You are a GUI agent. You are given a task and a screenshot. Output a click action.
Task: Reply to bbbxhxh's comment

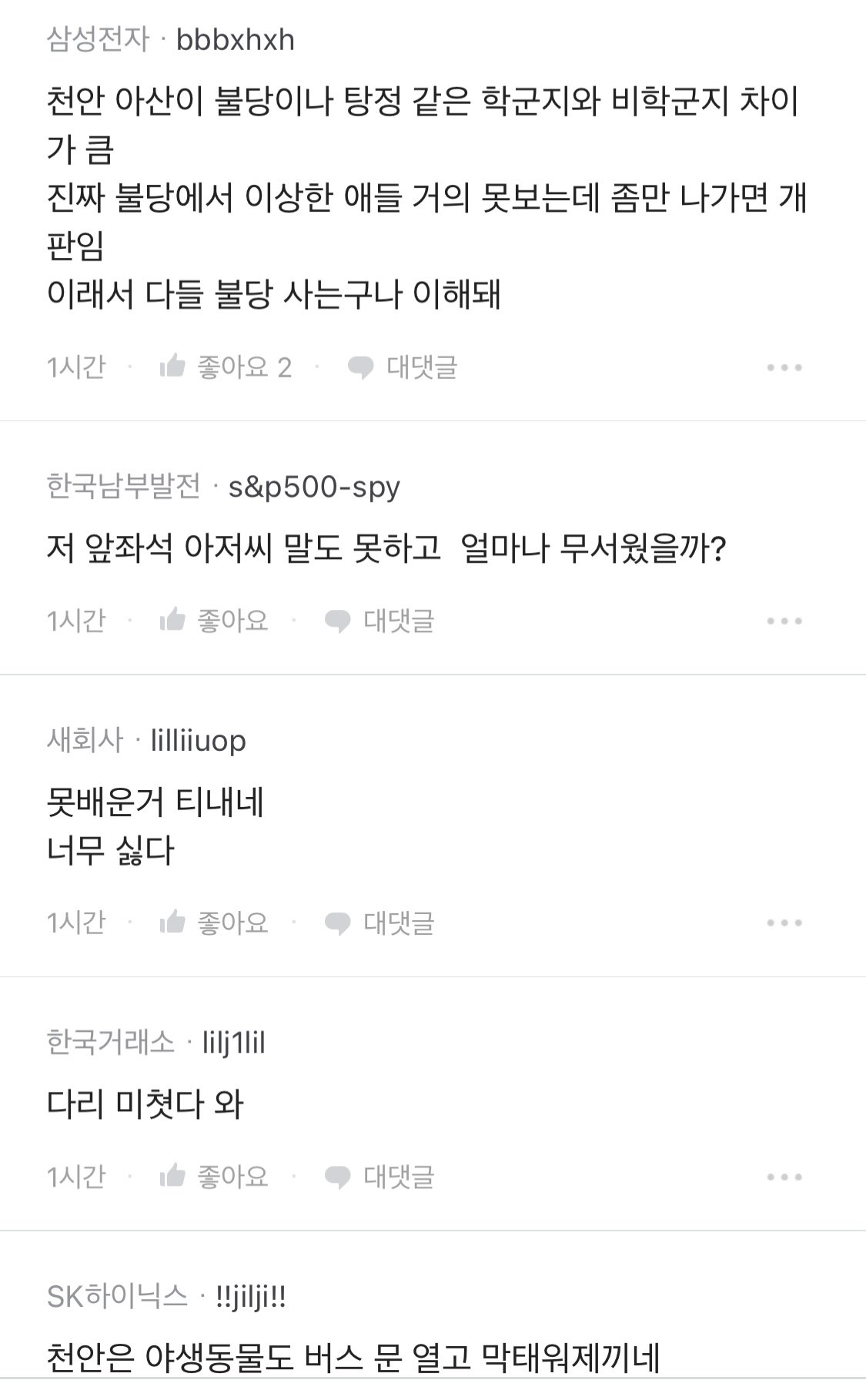403,367
